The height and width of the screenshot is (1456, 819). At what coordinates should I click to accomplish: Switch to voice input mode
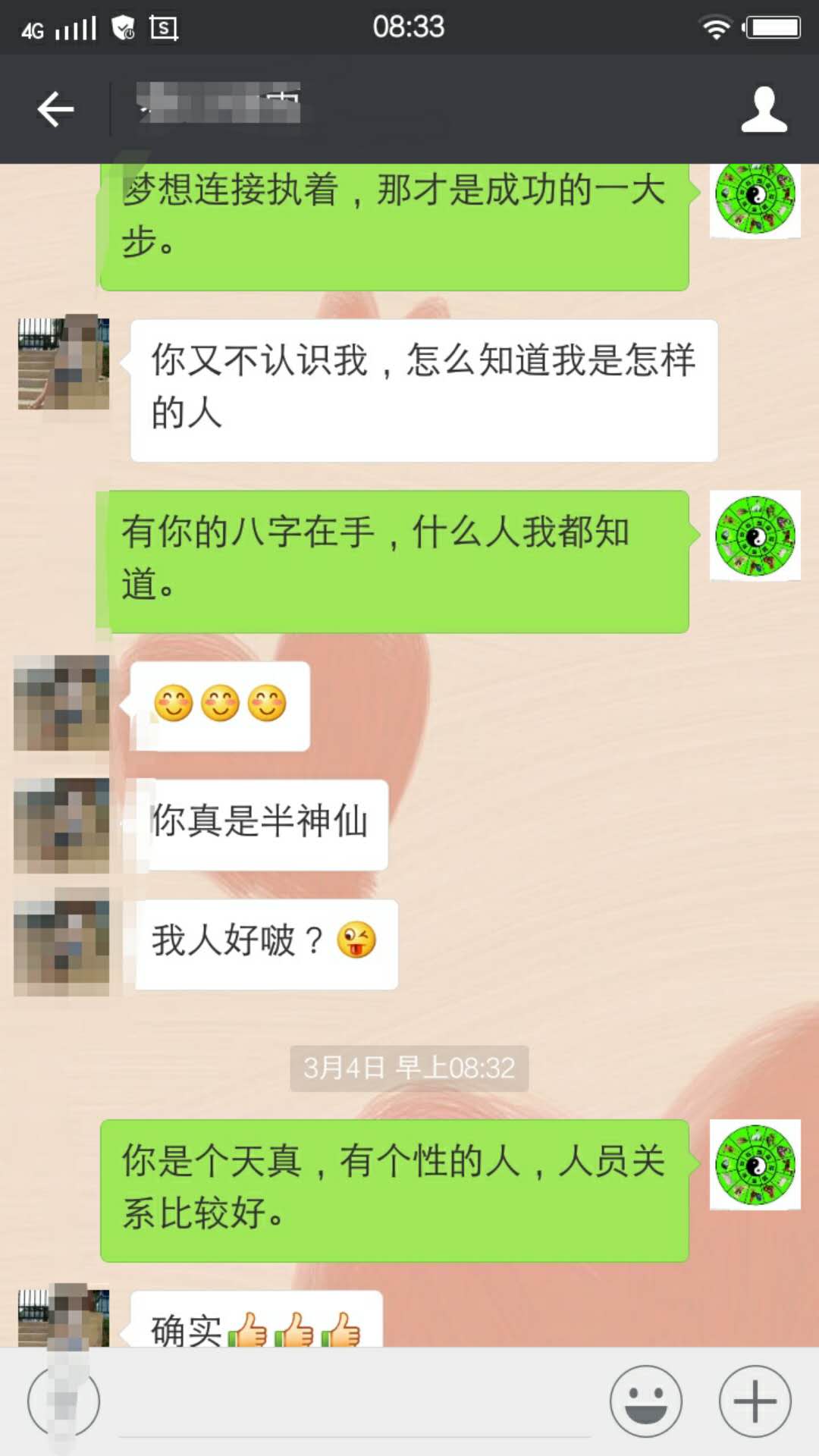pos(64,1401)
